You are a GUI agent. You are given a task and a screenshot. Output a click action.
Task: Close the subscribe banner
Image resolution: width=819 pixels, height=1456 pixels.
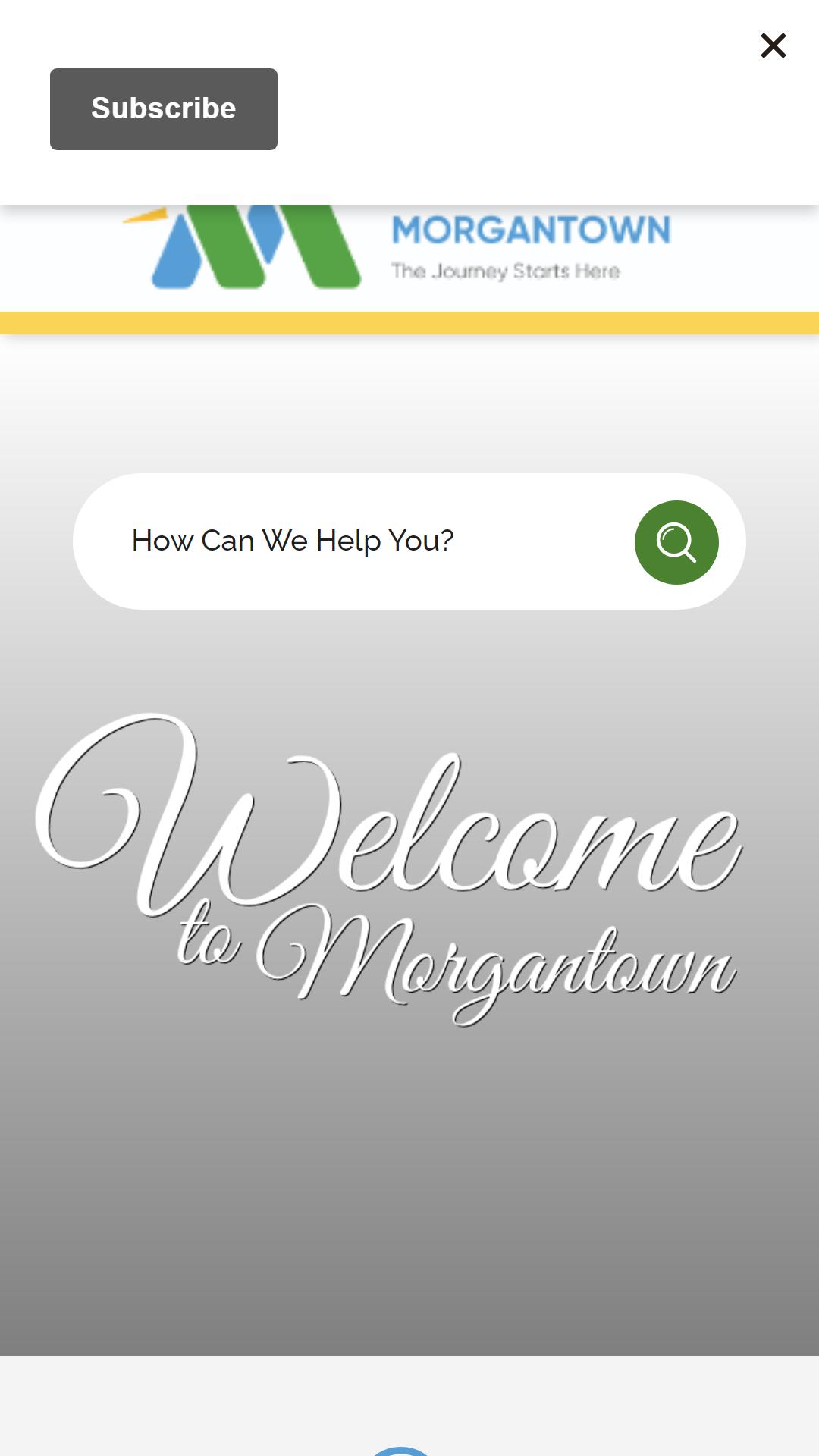pyautogui.click(x=773, y=45)
